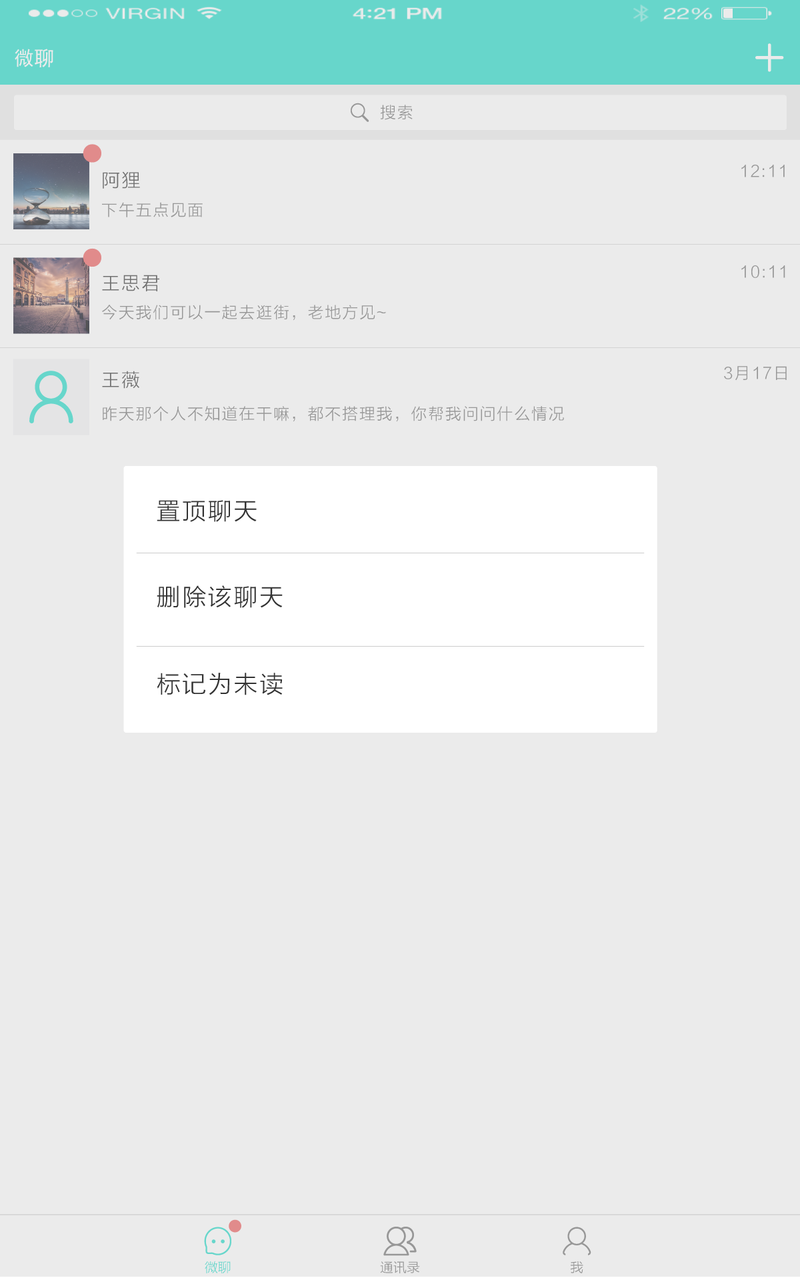Switch to the 通讯录 tab
Viewport: 800px width, 1280px height.
[x=399, y=1248]
